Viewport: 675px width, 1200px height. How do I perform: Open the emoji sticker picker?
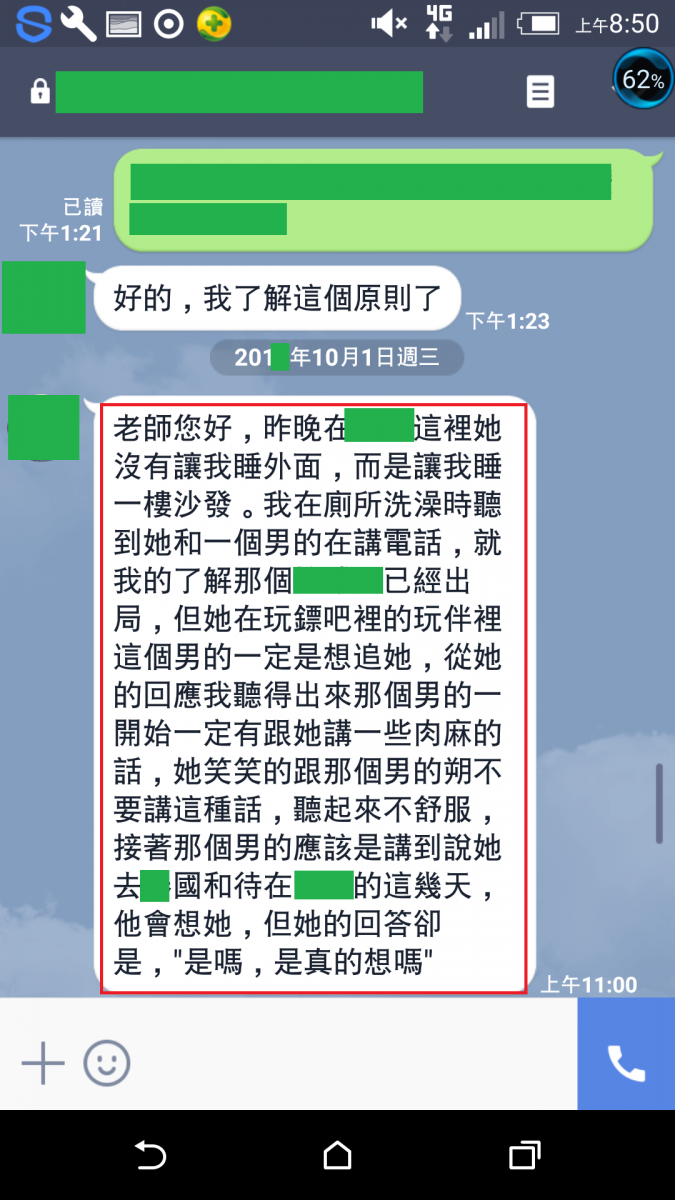107,1061
